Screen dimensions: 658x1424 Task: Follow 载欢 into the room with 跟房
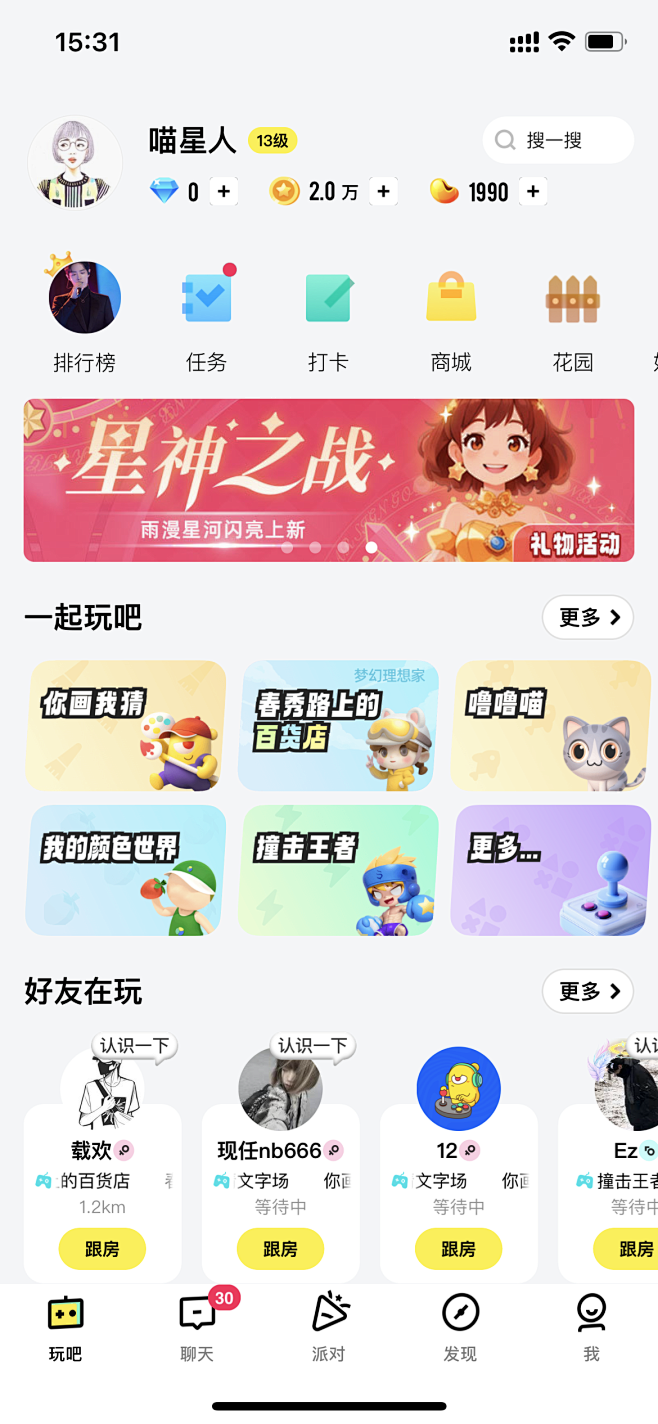tap(102, 1249)
